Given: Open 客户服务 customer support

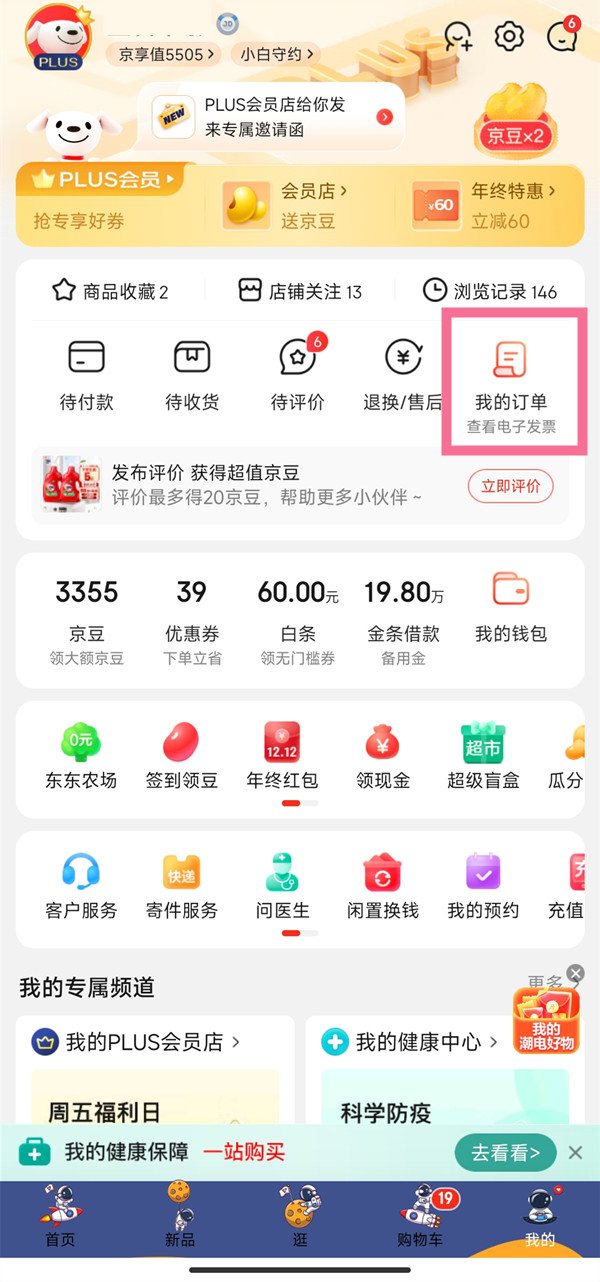Looking at the screenshot, I should tap(81, 885).
